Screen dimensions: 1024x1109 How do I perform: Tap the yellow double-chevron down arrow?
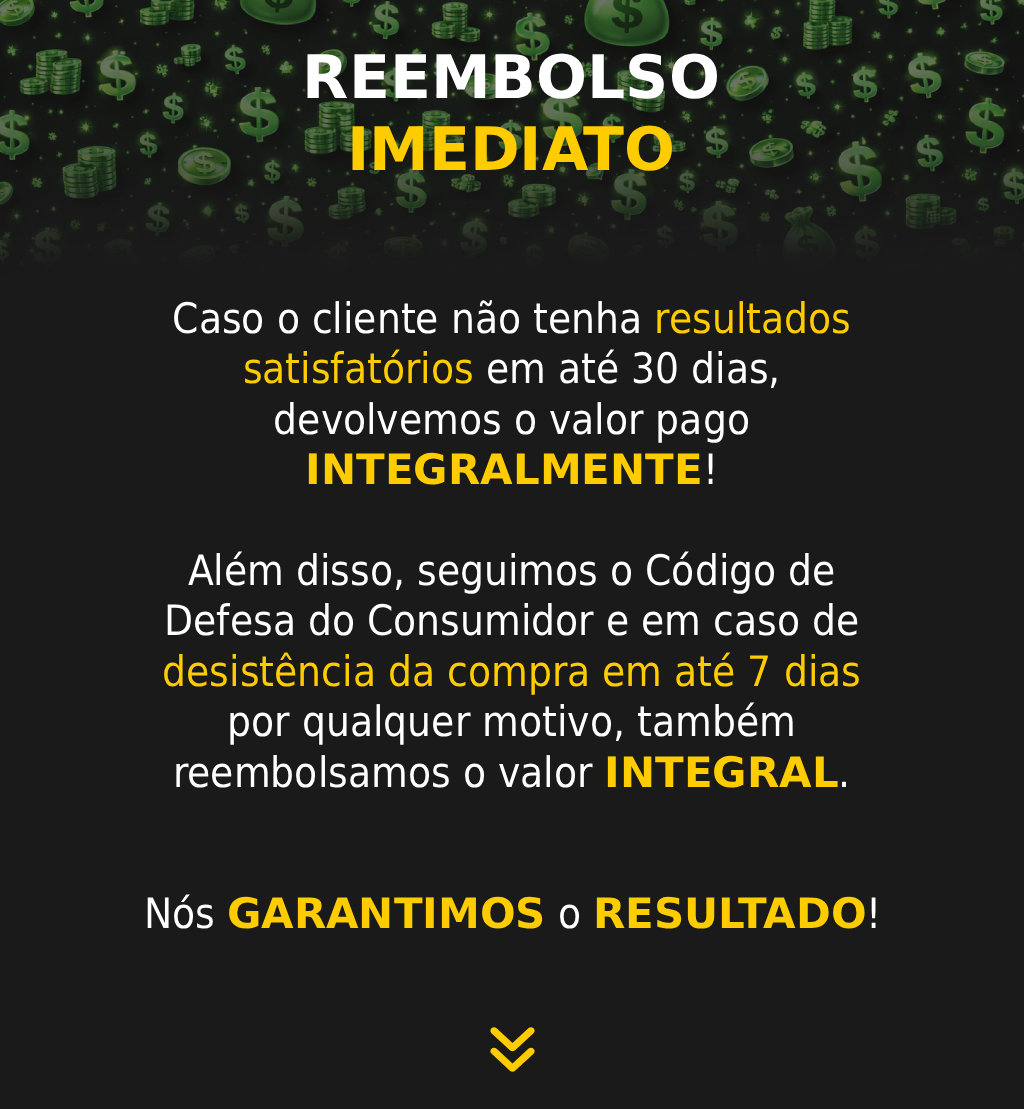click(x=512, y=1049)
